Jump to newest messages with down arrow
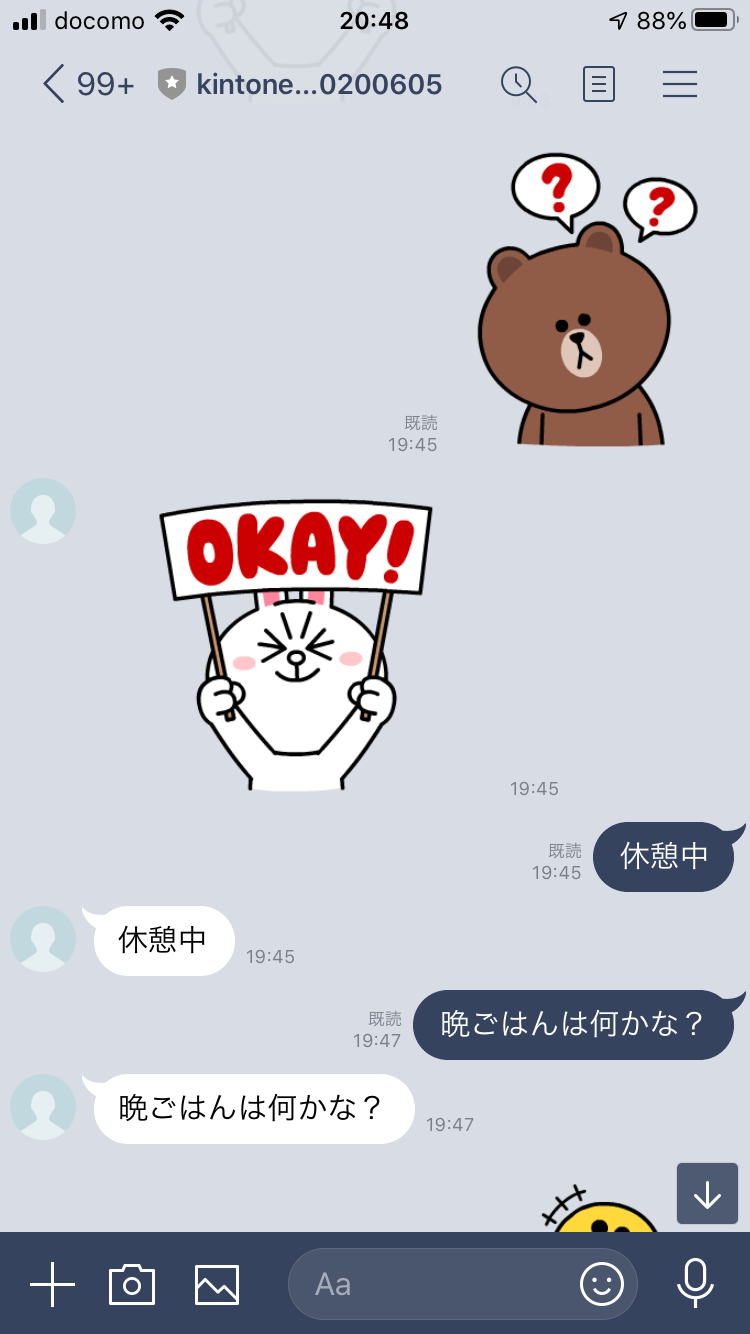The width and height of the screenshot is (750, 1334). 707,1194
